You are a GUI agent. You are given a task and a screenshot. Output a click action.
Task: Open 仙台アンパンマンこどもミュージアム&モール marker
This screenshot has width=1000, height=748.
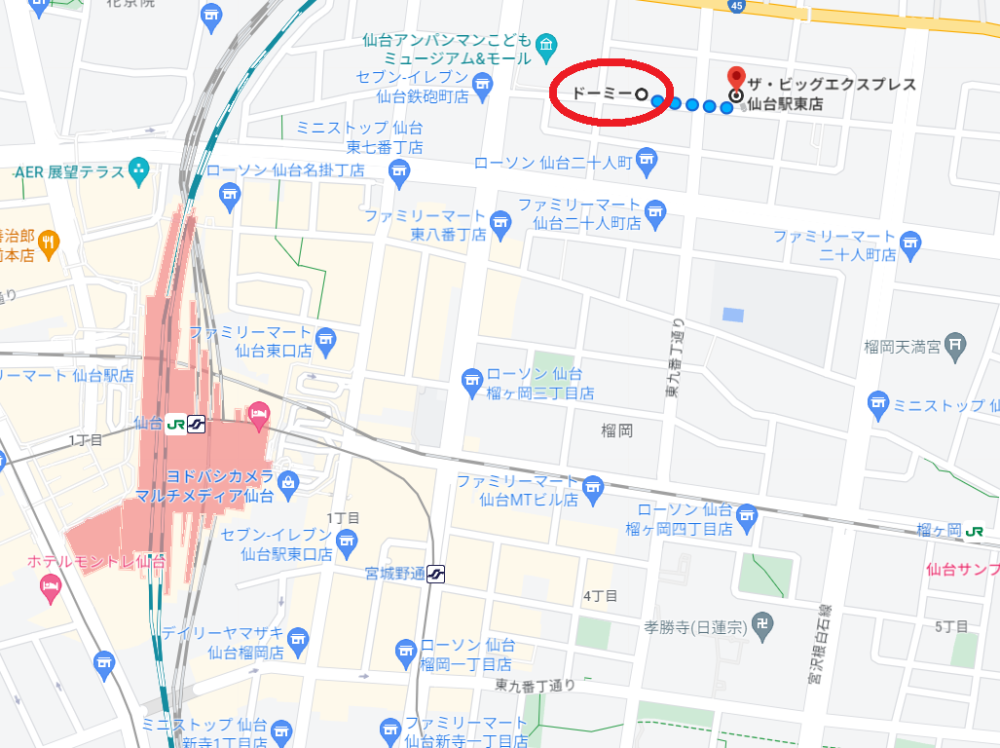tap(545, 44)
